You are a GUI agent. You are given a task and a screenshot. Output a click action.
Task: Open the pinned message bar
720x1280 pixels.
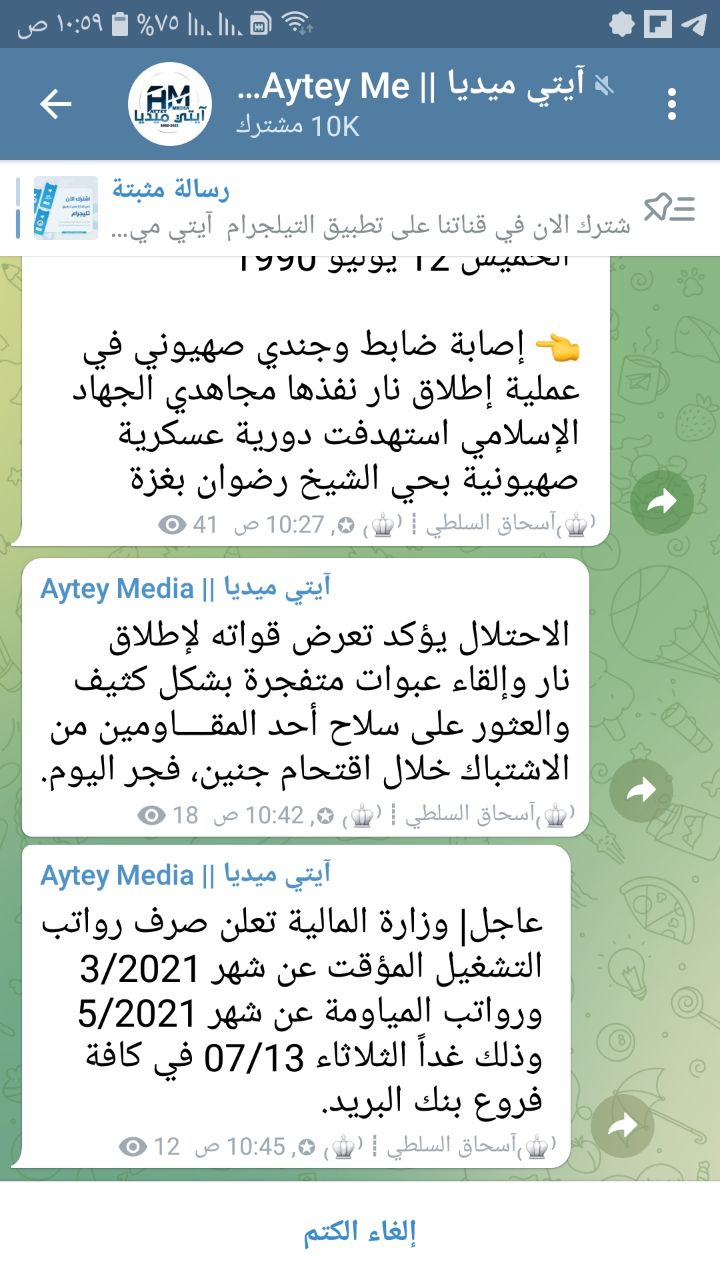[330, 208]
